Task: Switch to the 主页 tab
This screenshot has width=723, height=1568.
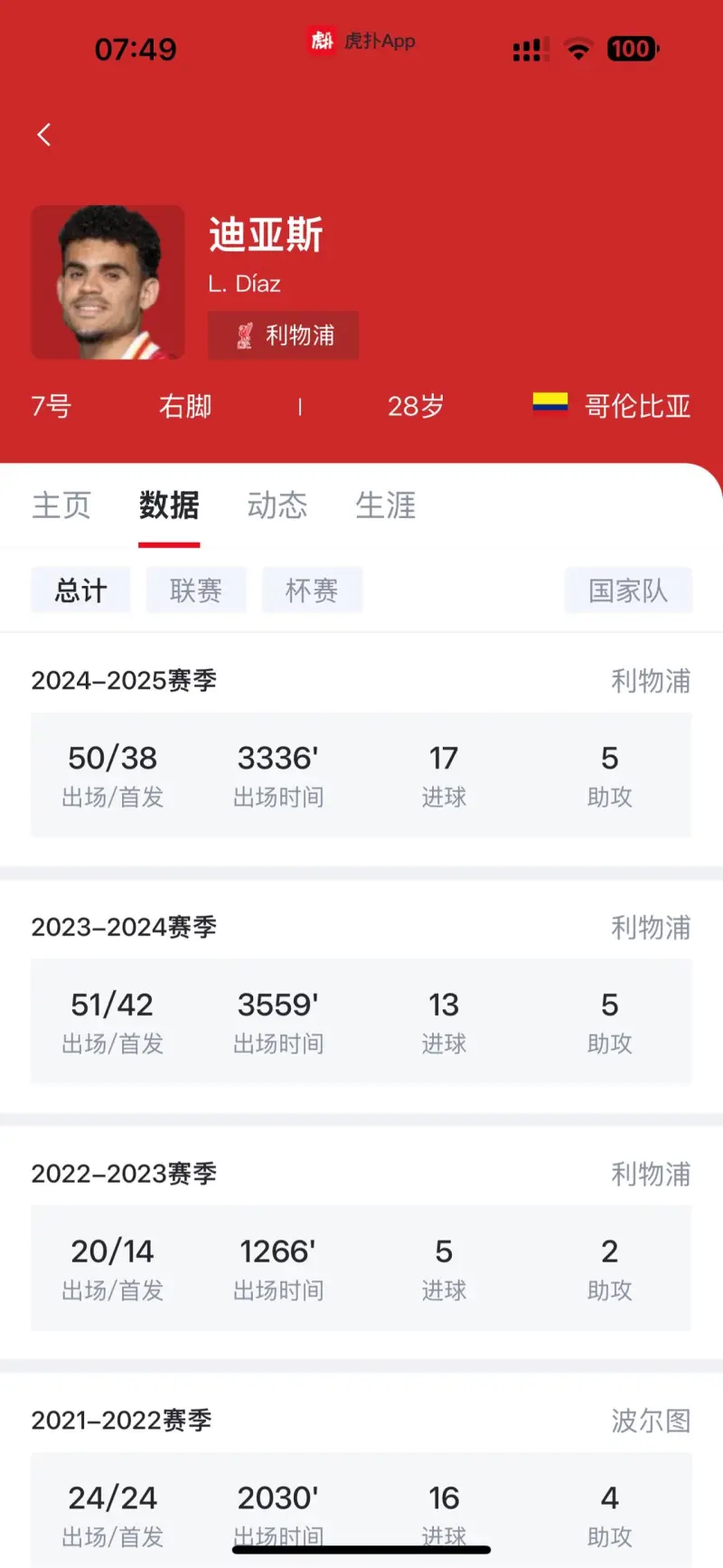Action: 61,505
